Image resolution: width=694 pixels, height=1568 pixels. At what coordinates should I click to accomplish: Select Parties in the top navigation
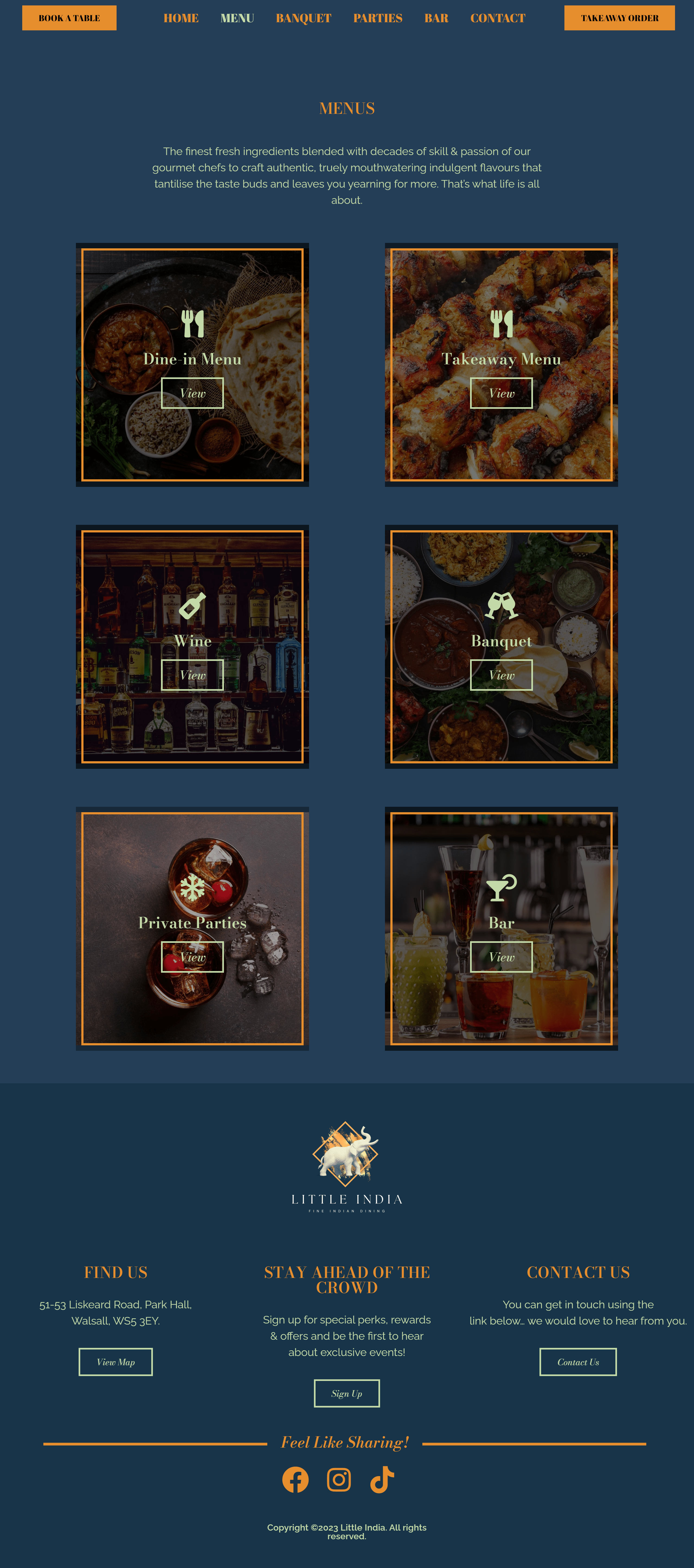click(377, 18)
